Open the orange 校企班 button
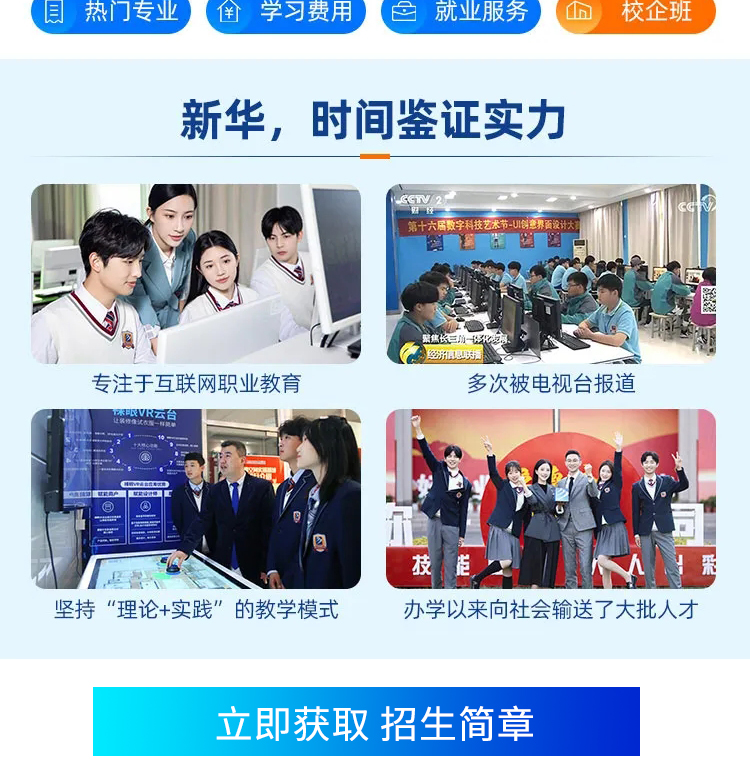 click(x=635, y=13)
